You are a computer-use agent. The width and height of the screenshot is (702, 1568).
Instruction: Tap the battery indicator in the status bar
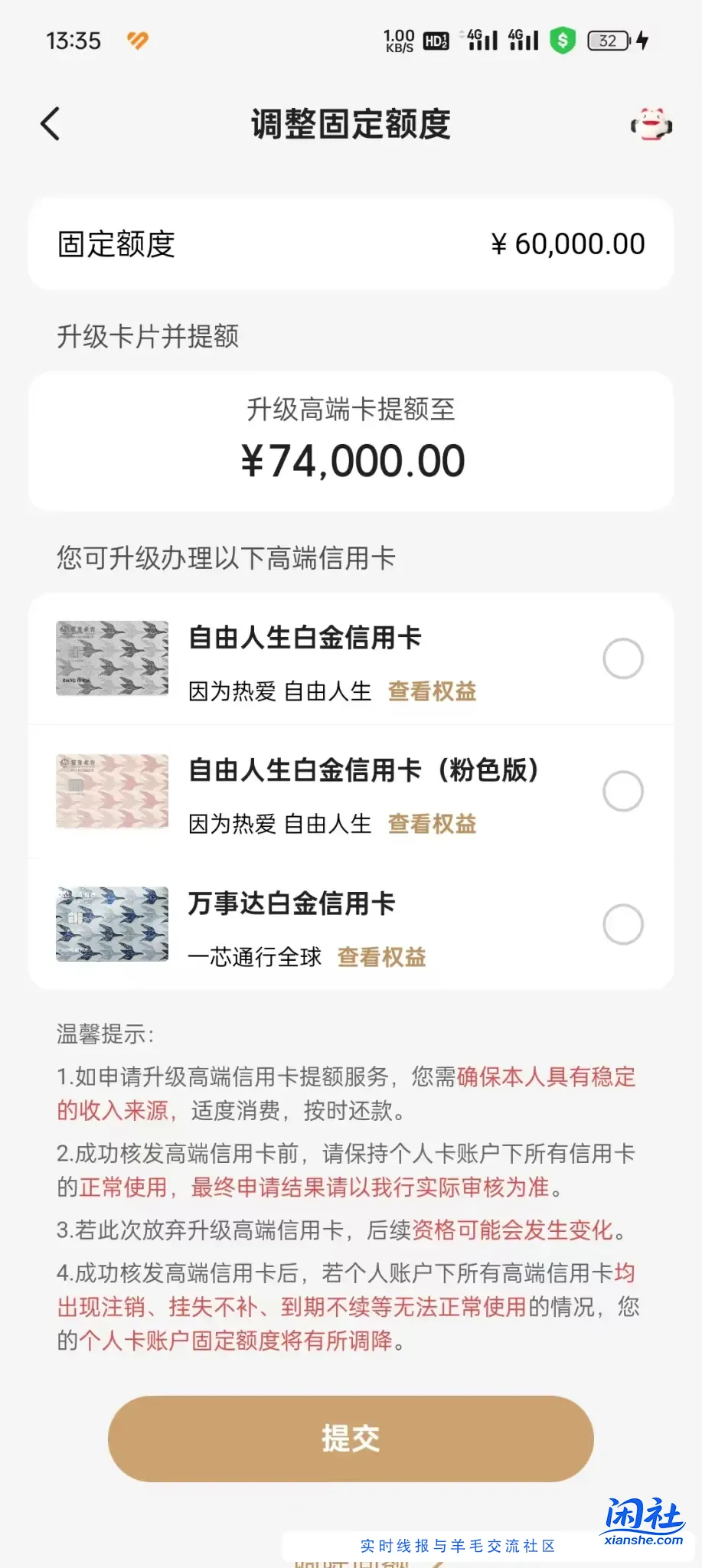607,40
